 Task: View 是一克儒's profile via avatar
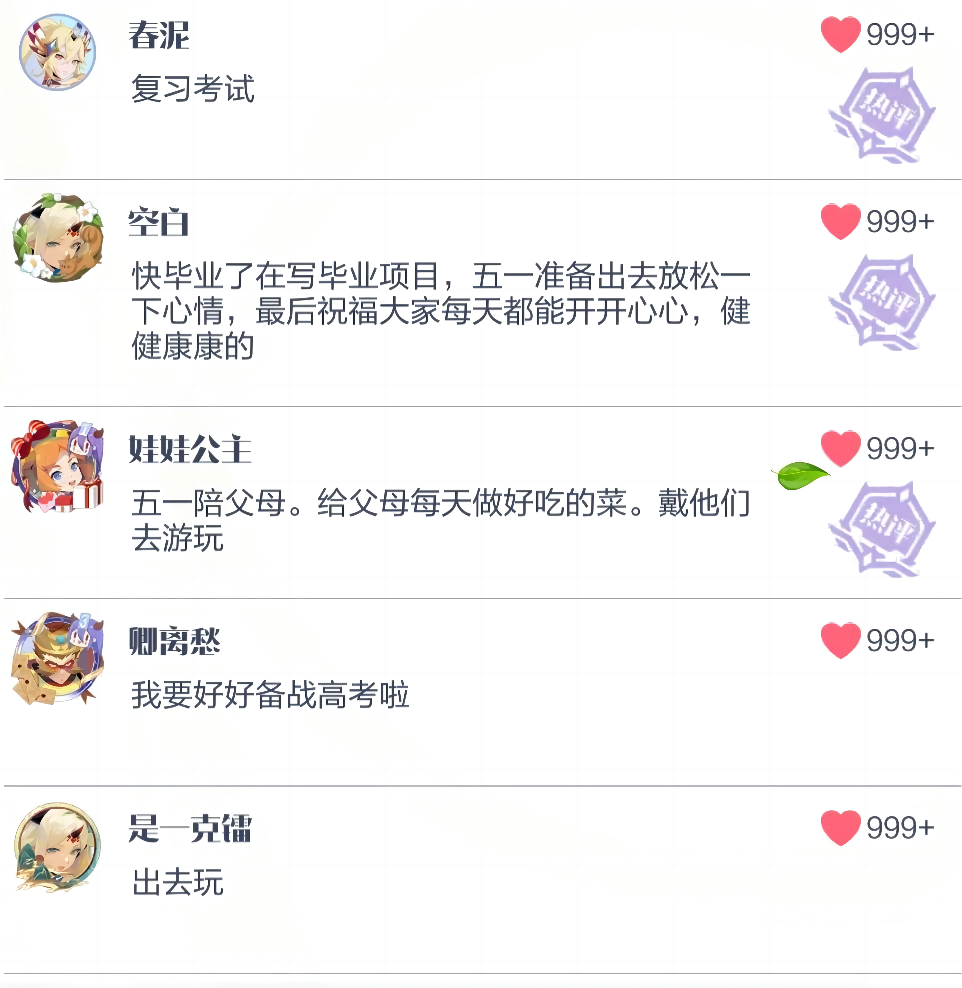coord(58,845)
